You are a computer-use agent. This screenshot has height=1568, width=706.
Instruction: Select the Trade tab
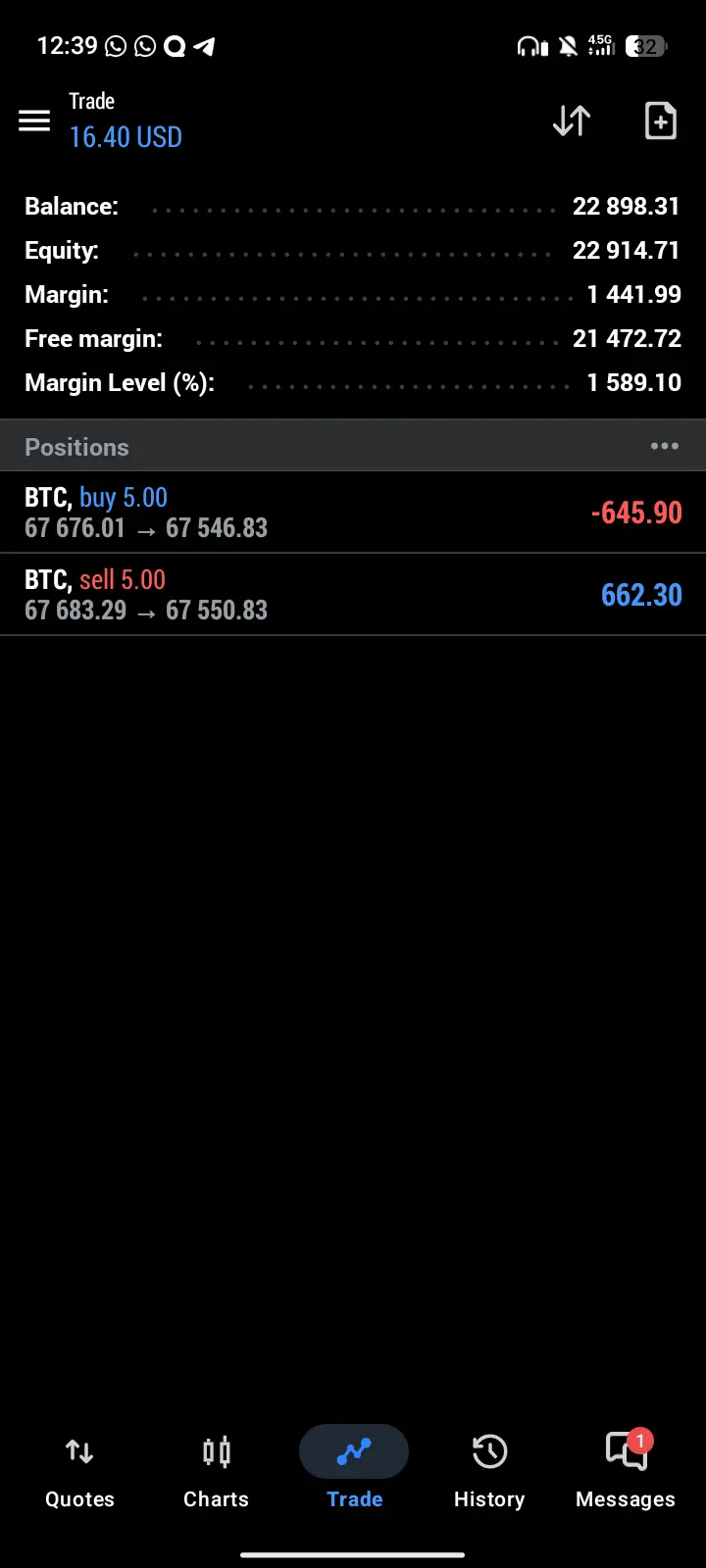354,1470
